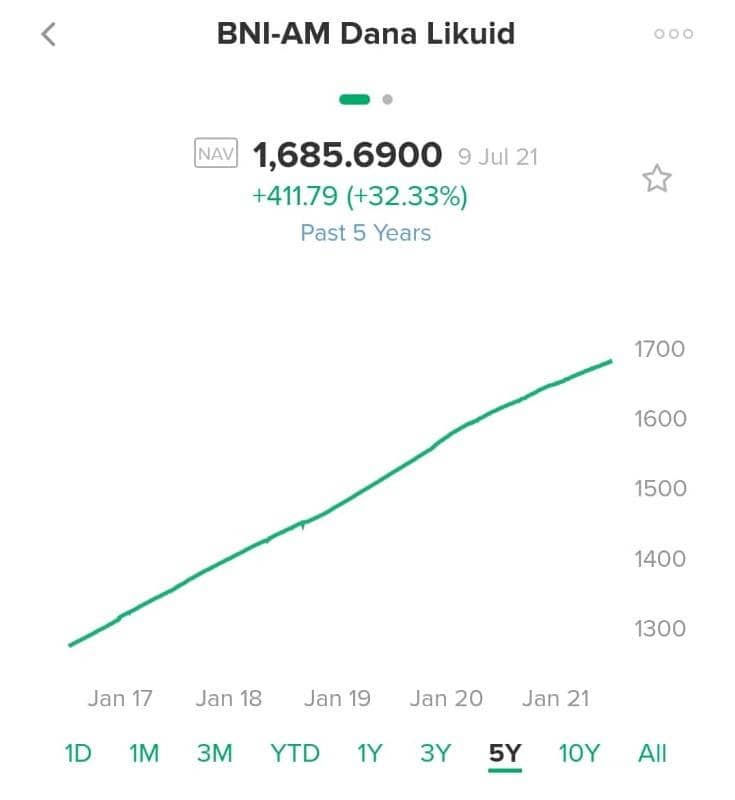Tap the back arrow icon
This screenshot has height=800, width=735.
(47, 33)
